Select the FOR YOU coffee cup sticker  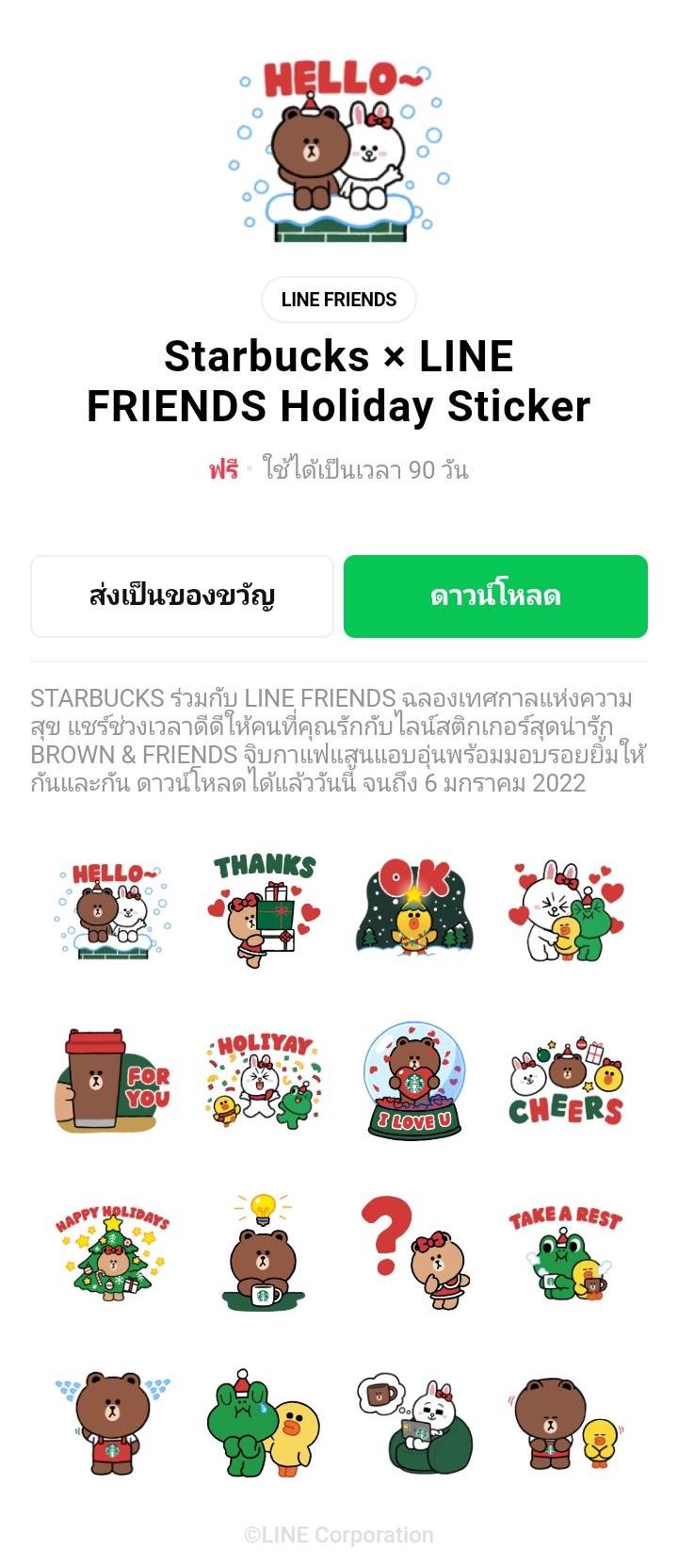pos(113,1082)
